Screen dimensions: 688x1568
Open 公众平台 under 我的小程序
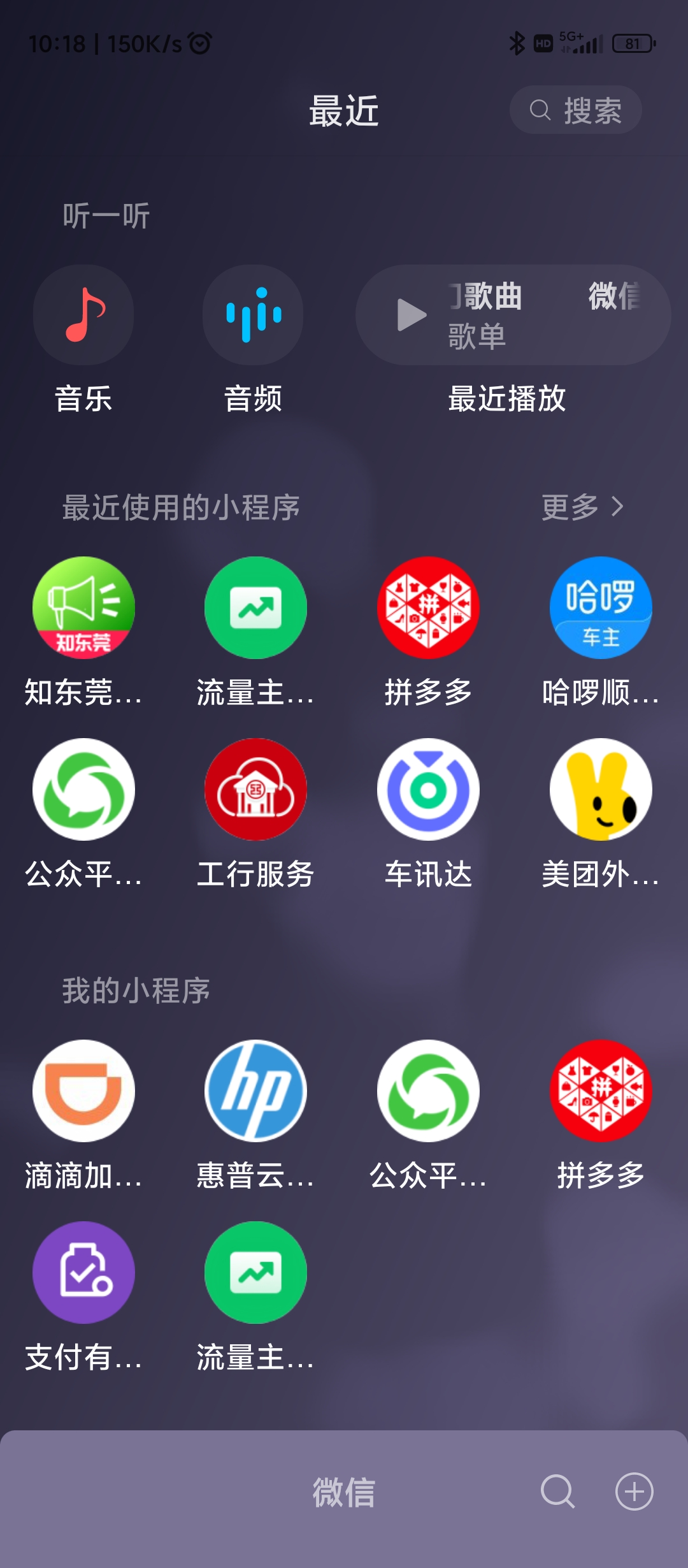pos(428,1091)
